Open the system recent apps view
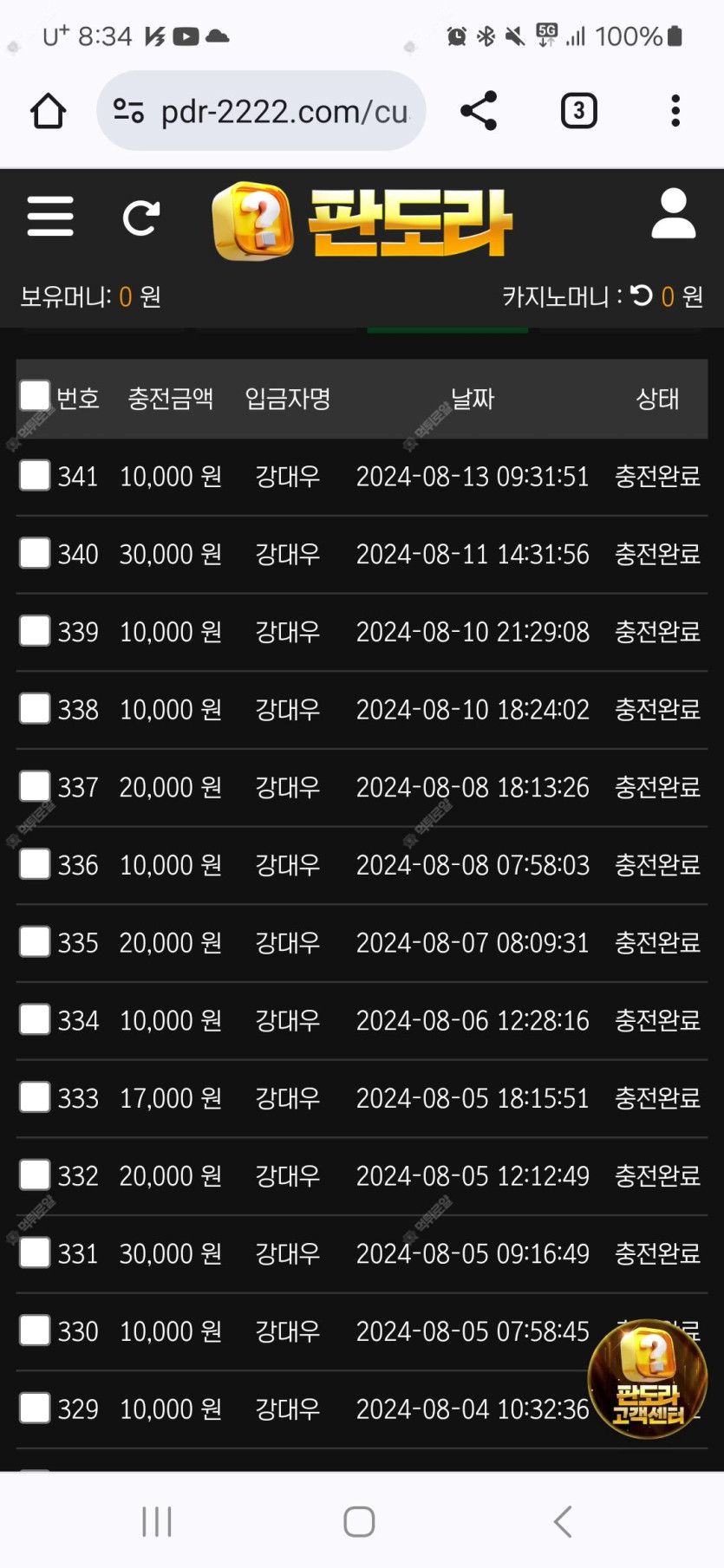Image resolution: width=724 pixels, height=1568 pixels. pyautogui.click(x=157, y=1521)
